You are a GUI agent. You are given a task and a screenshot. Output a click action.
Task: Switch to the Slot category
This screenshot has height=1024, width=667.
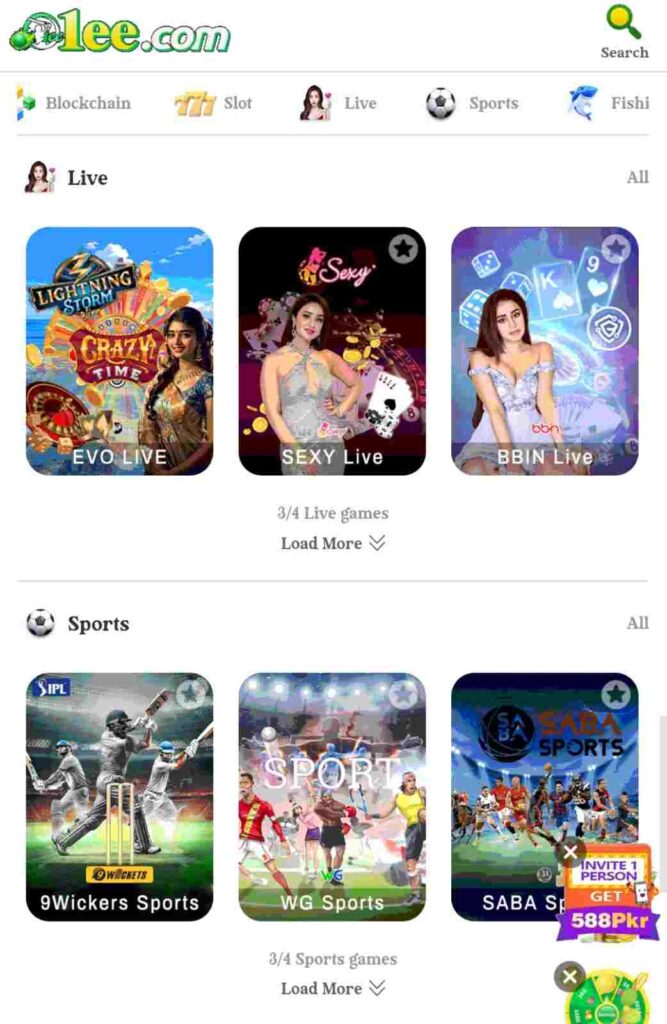pyautogui.click(x=213, y=103)
